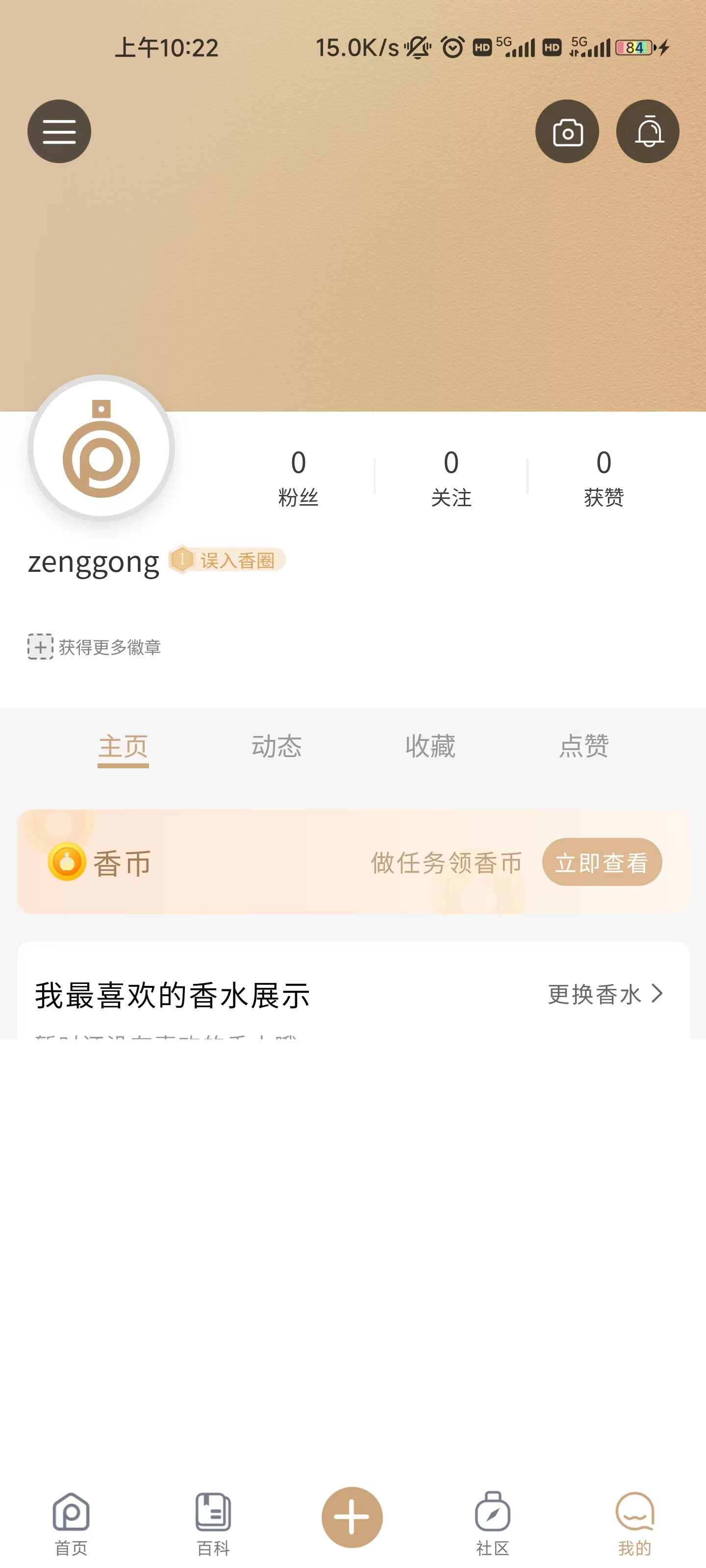This screenshot has height=1568, width=706.
Task: View the 粉丝 followers list
Action: tap(299, 477)
